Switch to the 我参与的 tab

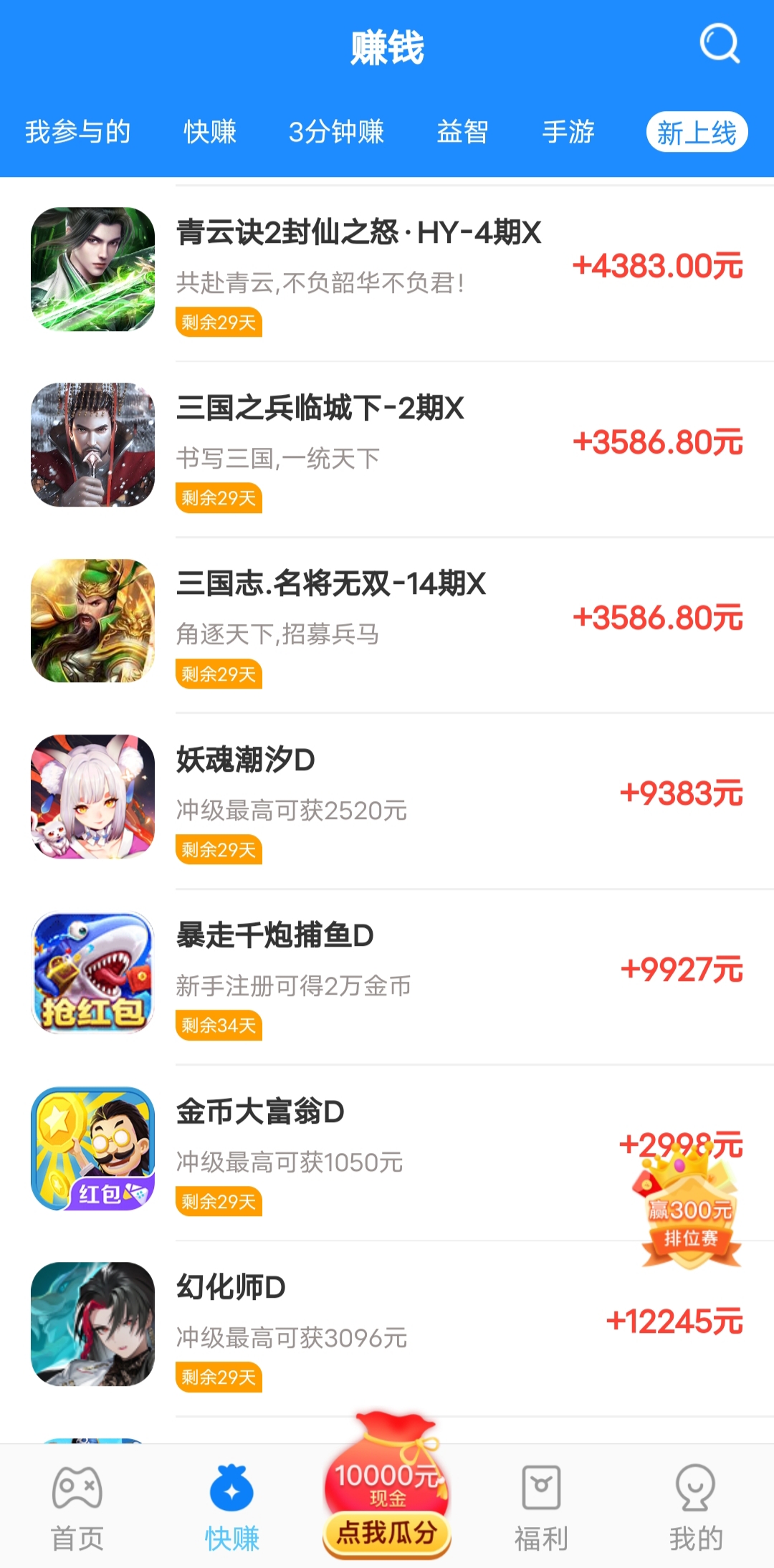click(x=77, y=132)
